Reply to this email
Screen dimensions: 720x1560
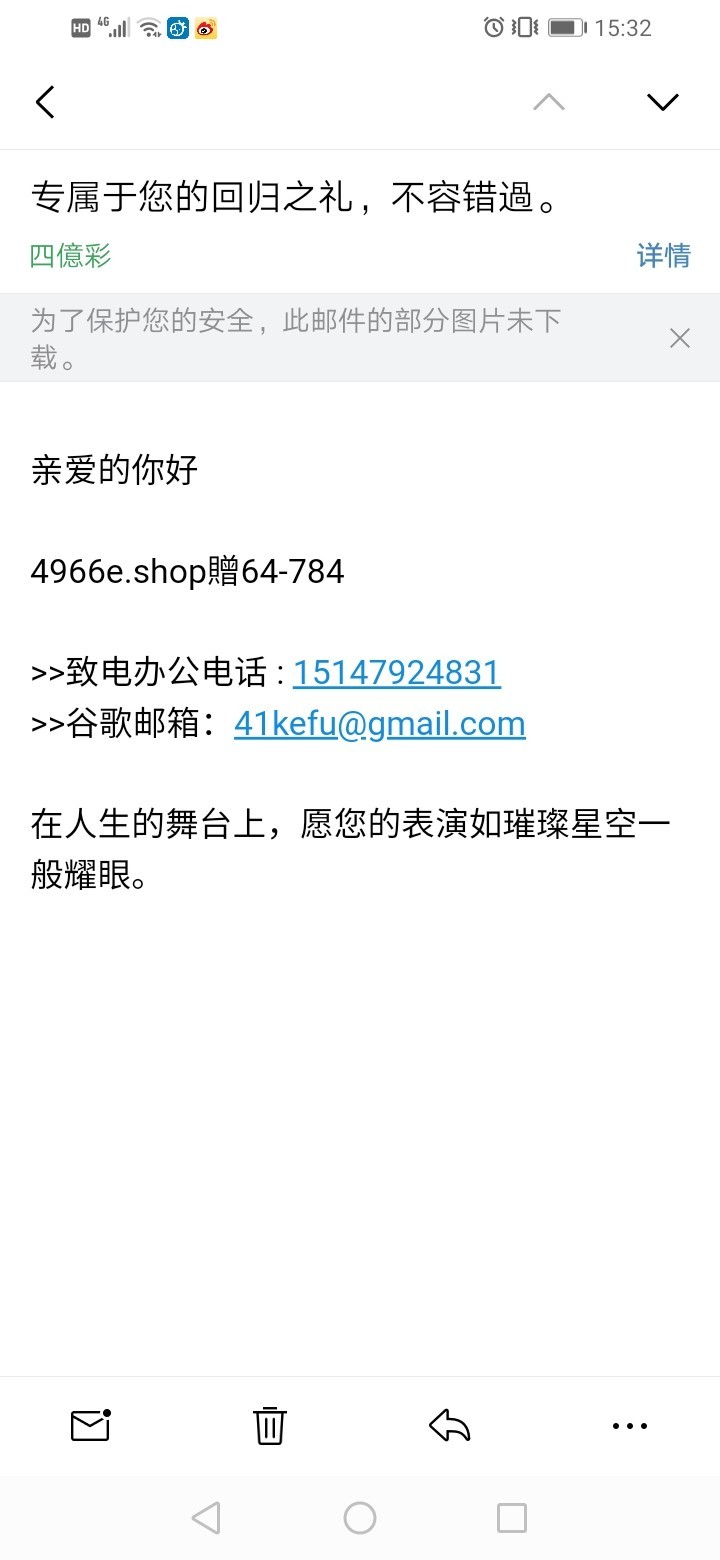[450, 1425]
